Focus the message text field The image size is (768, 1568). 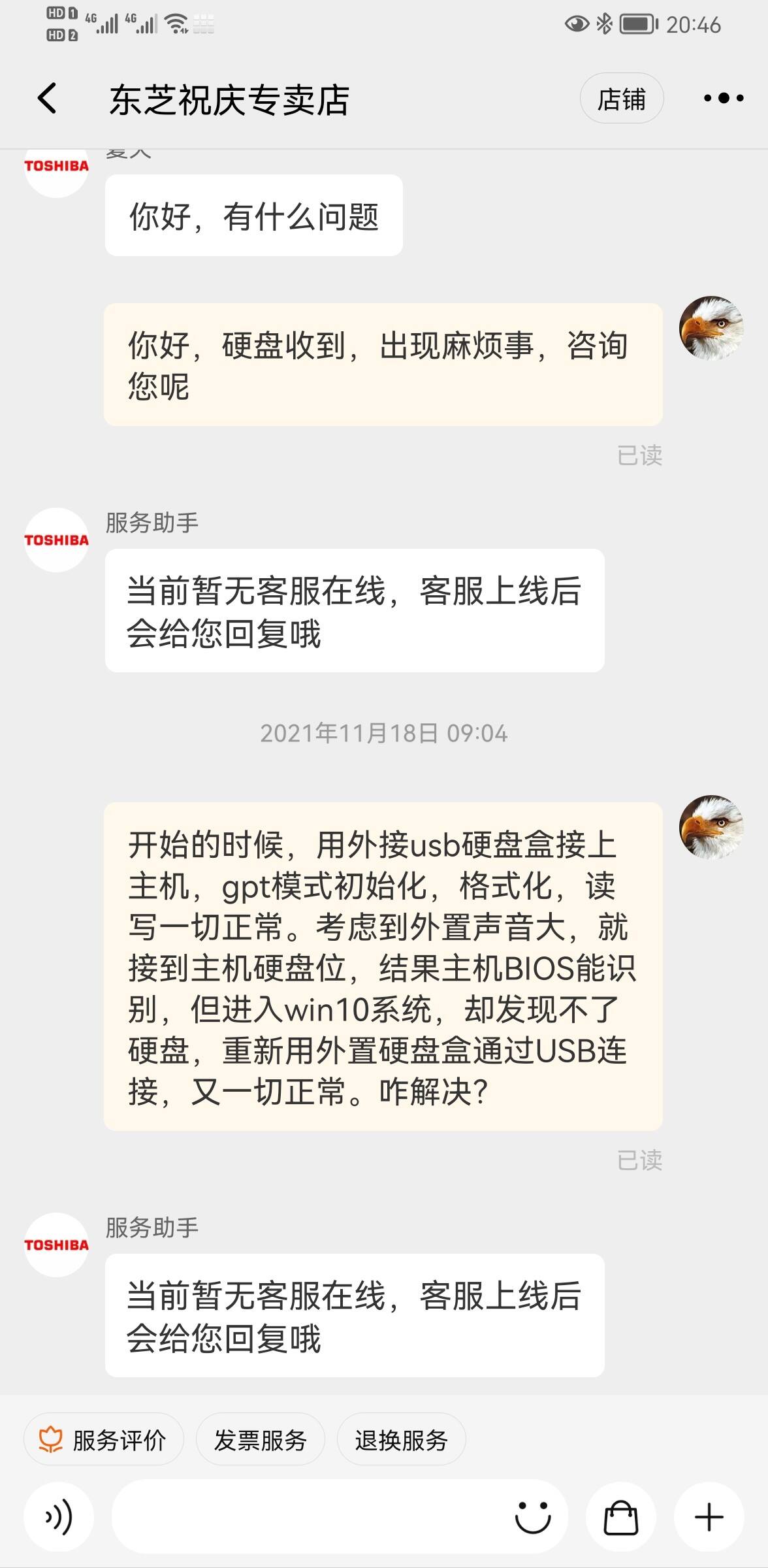[307, 1517]
